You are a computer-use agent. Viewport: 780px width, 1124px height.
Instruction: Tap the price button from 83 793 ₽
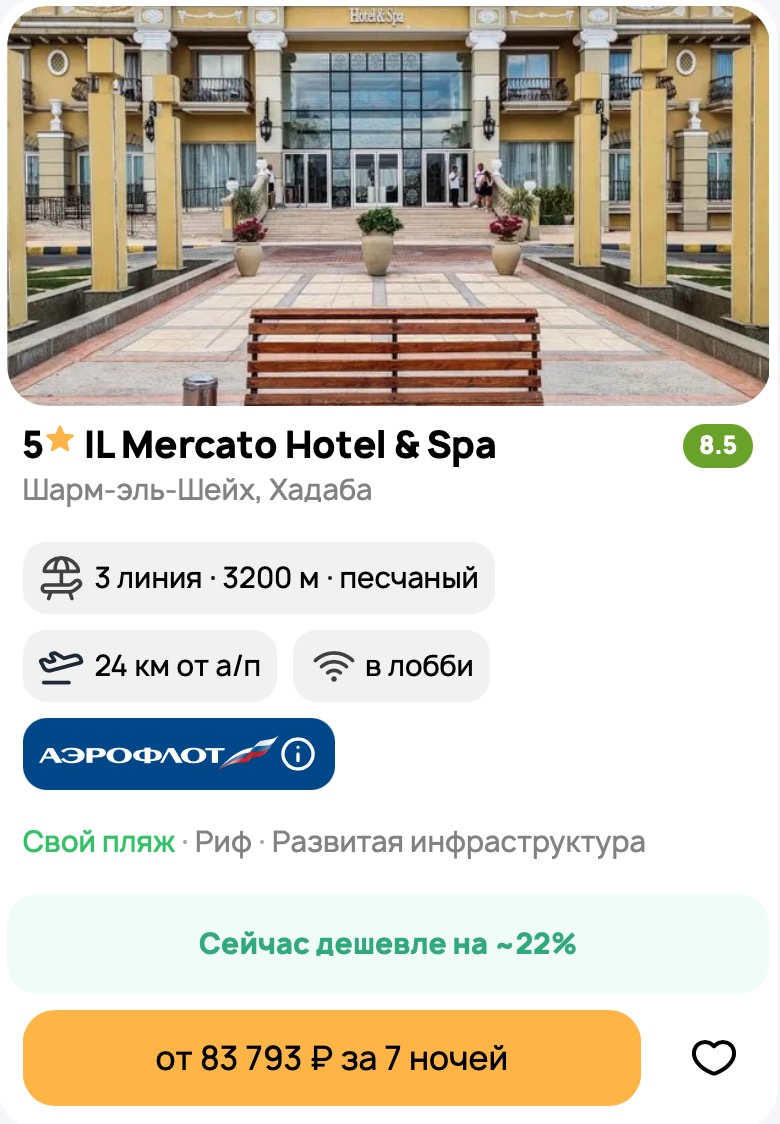coord(331,1058)
